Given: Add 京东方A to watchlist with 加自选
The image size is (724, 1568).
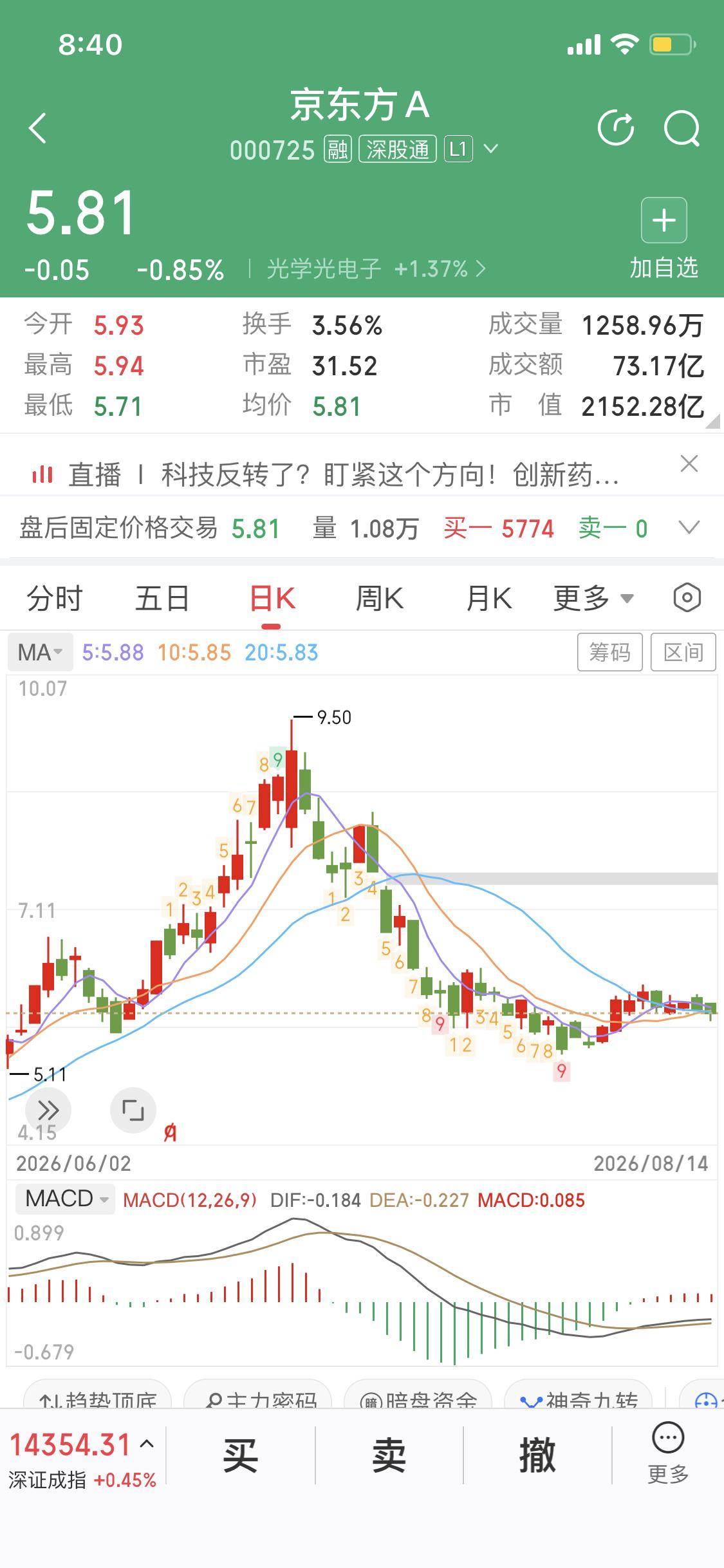Looking at the screenshot, I should coord(664,239).
